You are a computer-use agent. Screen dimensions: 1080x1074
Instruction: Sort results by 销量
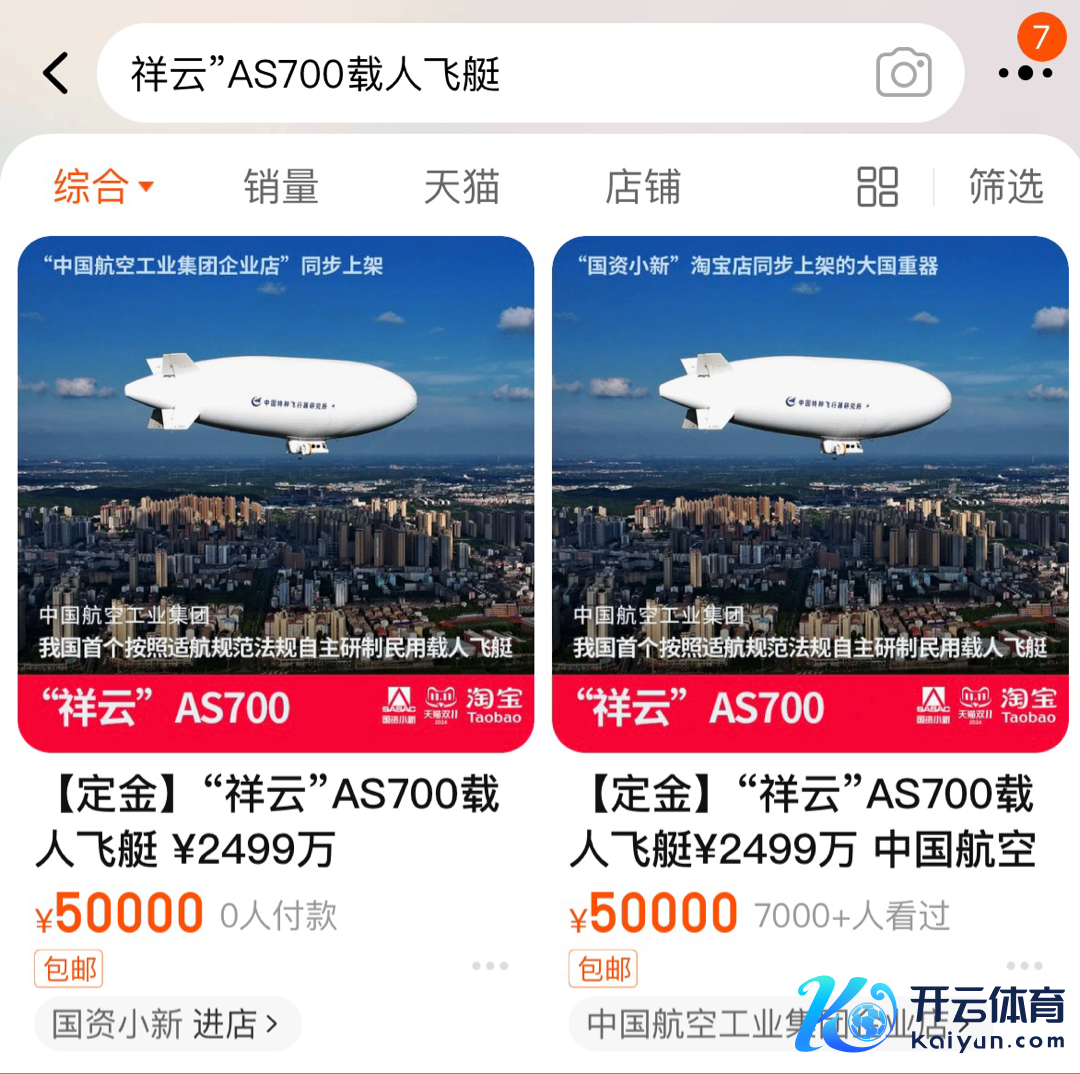click(281, 187)
